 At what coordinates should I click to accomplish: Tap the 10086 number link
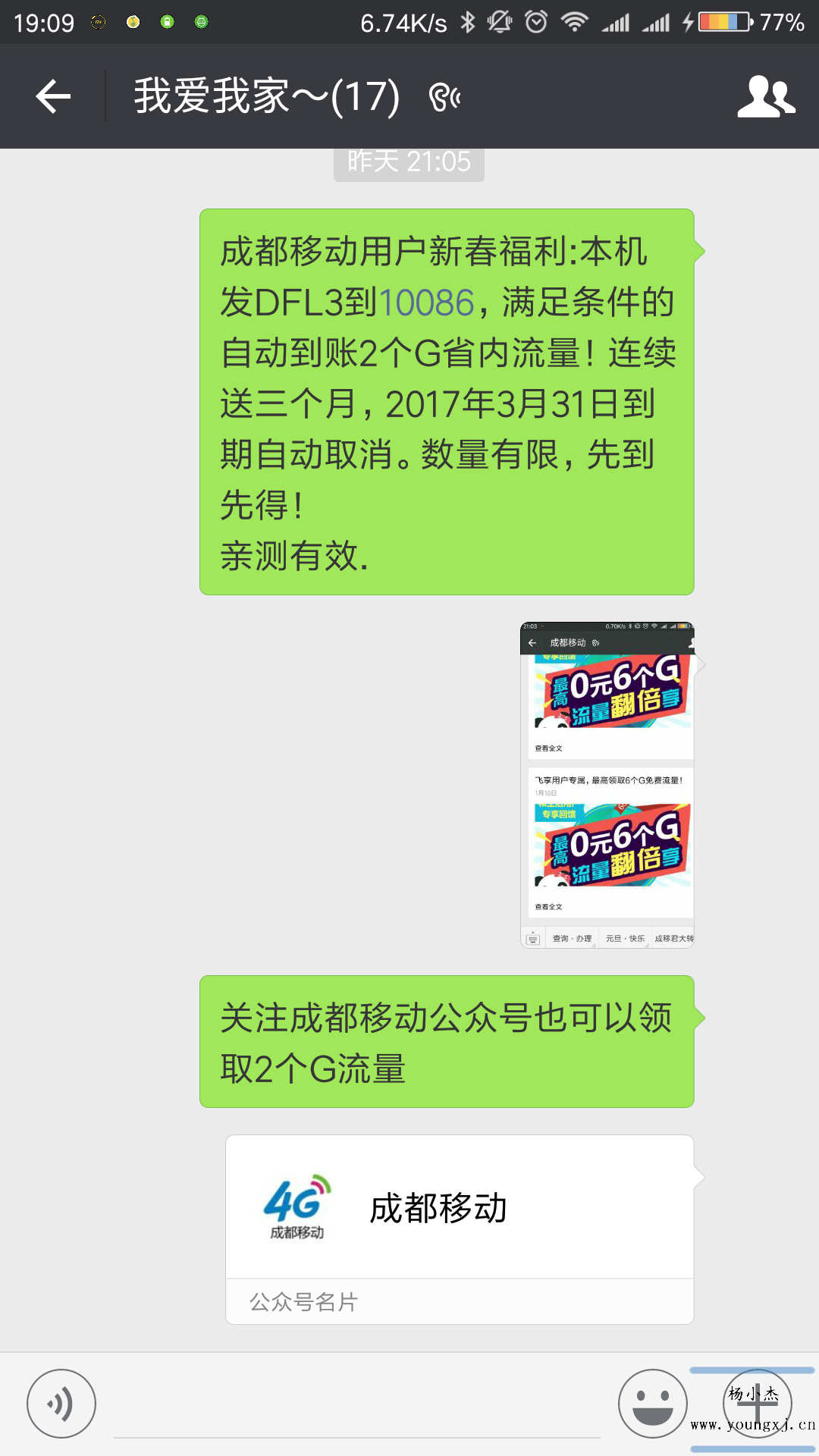426,303
